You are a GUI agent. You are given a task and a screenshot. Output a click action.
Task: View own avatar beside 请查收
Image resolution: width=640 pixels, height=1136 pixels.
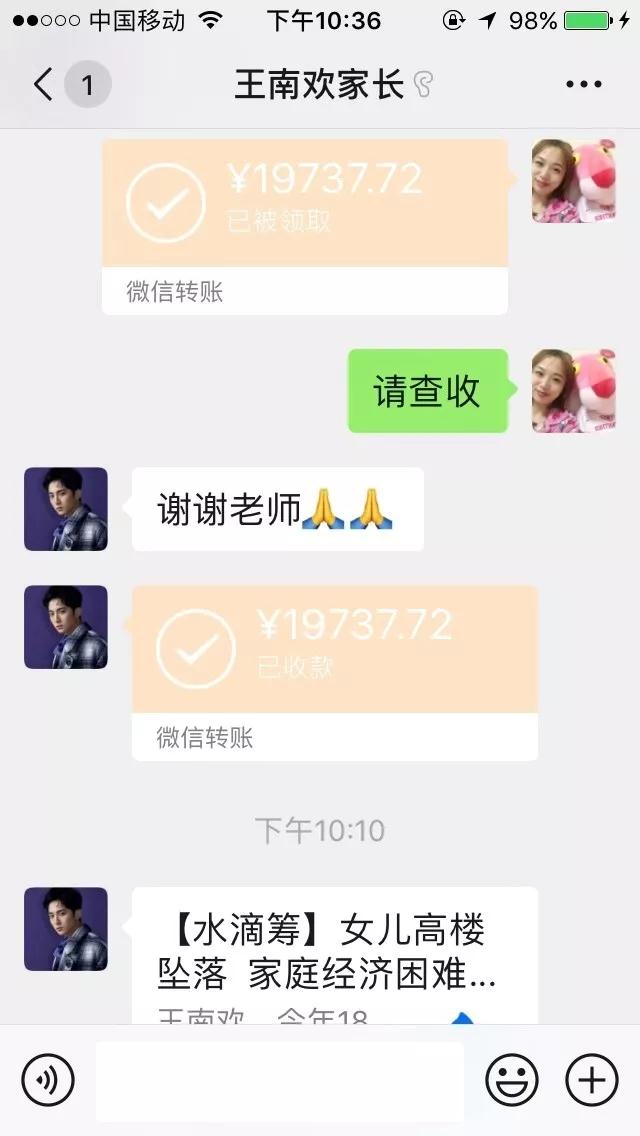[x=566, y=391]
